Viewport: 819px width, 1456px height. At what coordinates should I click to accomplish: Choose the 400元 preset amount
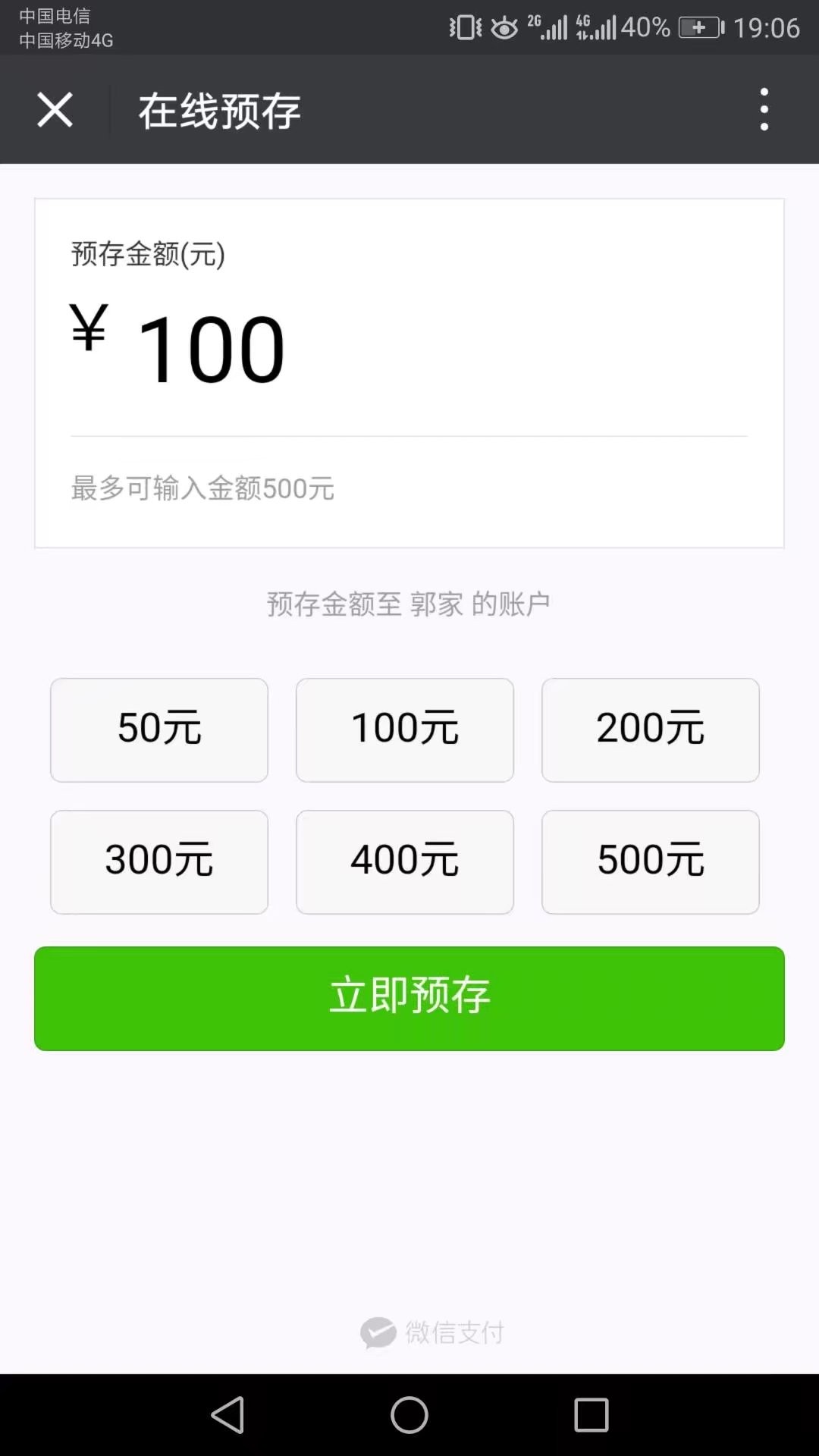click(405, 861)
